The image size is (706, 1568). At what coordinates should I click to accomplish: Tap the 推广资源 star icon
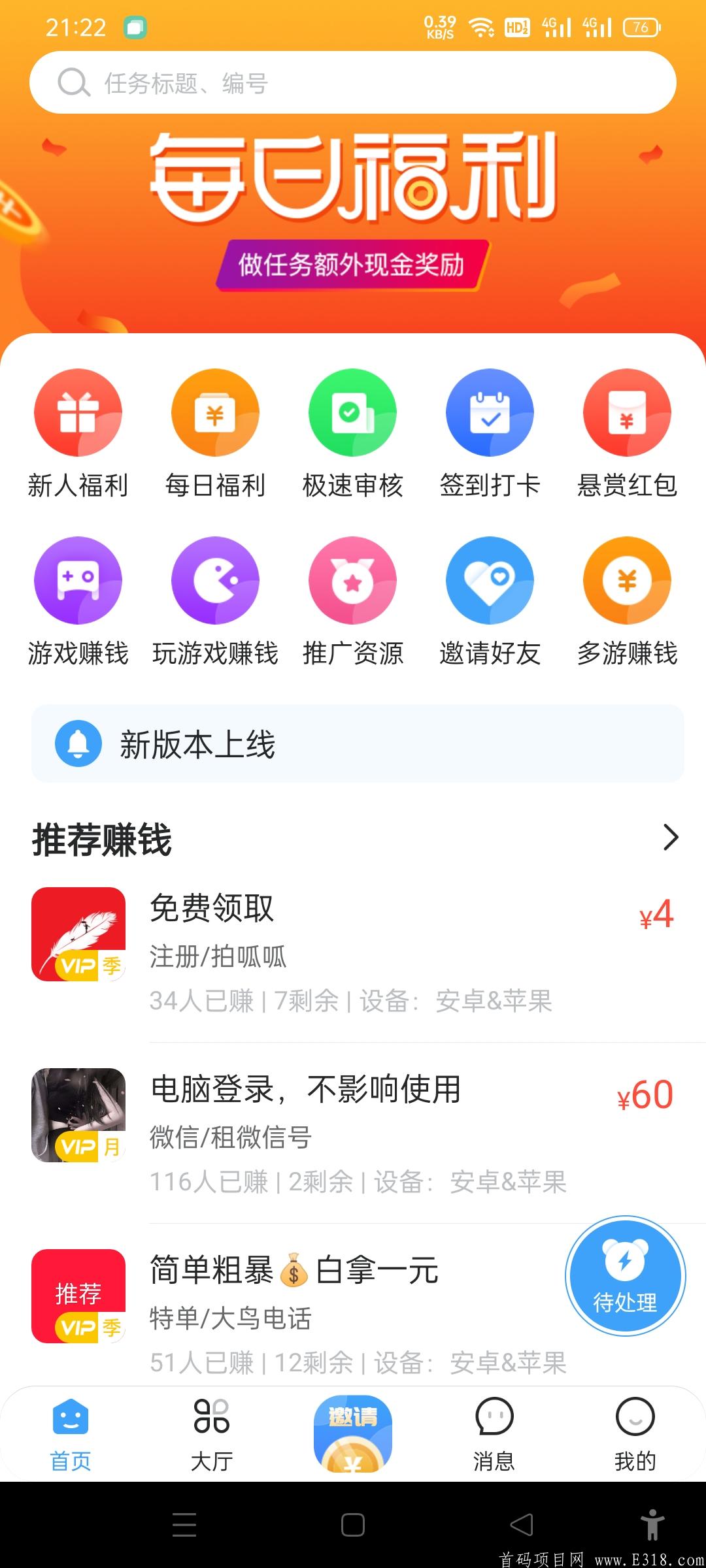click(352, 580)
